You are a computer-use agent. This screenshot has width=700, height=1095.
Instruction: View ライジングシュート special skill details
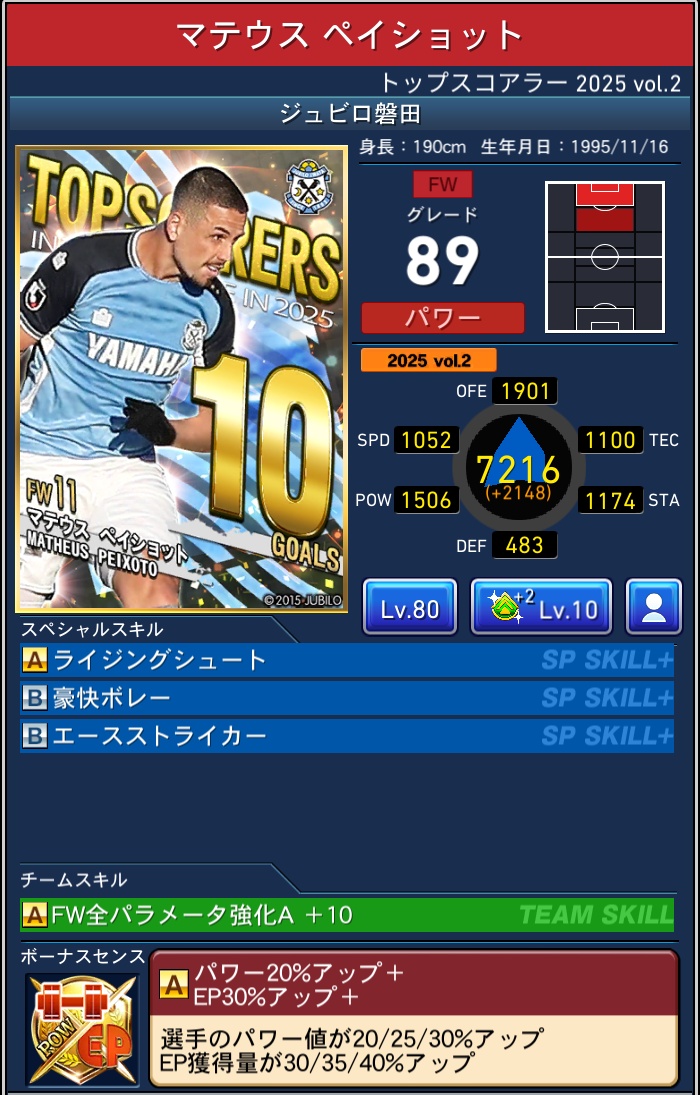click(x=346, y=660)
